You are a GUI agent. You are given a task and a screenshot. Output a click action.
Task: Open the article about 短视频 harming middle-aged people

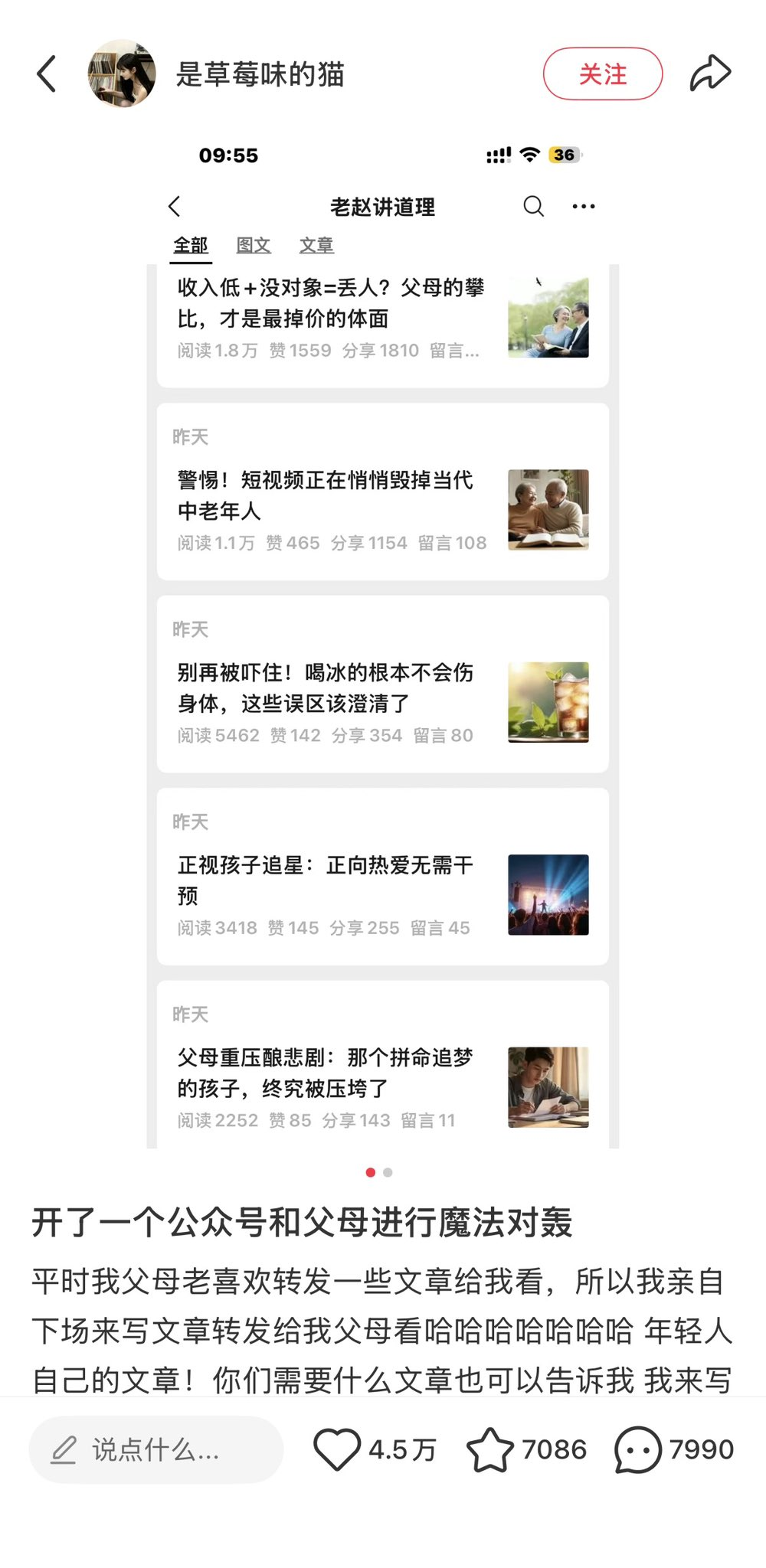coord(323,495)
